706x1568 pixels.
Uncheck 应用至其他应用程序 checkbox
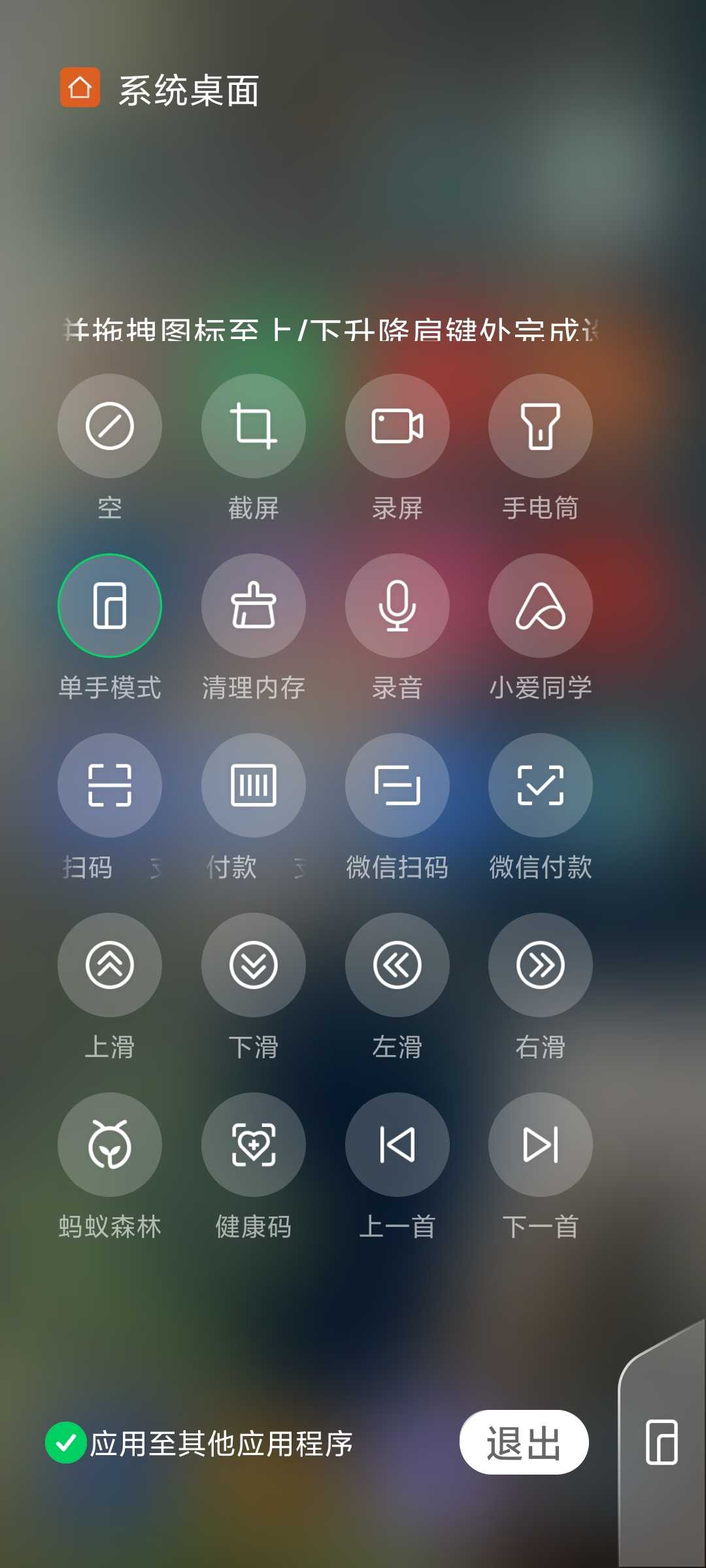point(66,1443)
